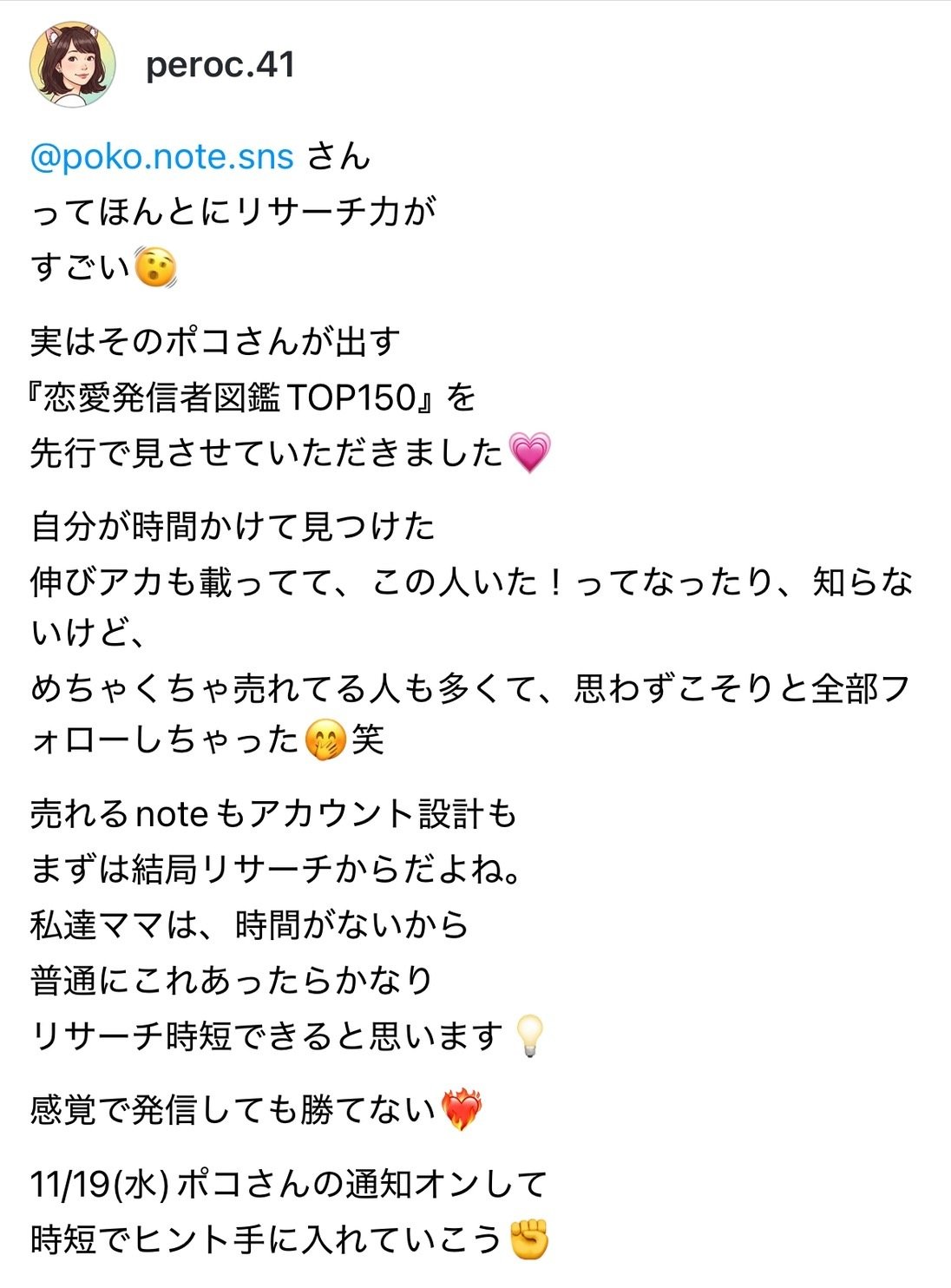Screen dimensions: 951x1288
Task: Open the @poko.note.sns mention
Action: click(162, 157)
